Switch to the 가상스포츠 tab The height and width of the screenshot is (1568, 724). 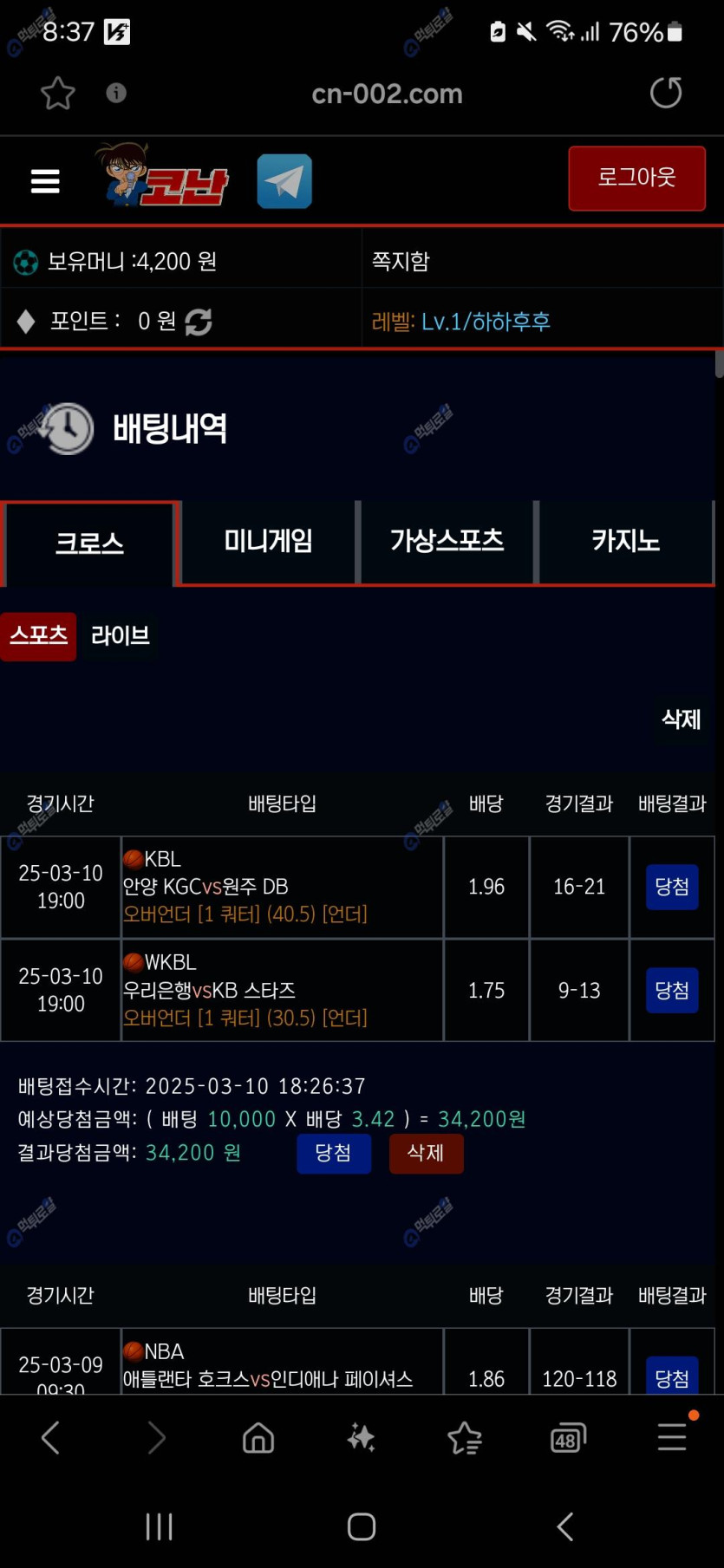click(x=447, y=542)
